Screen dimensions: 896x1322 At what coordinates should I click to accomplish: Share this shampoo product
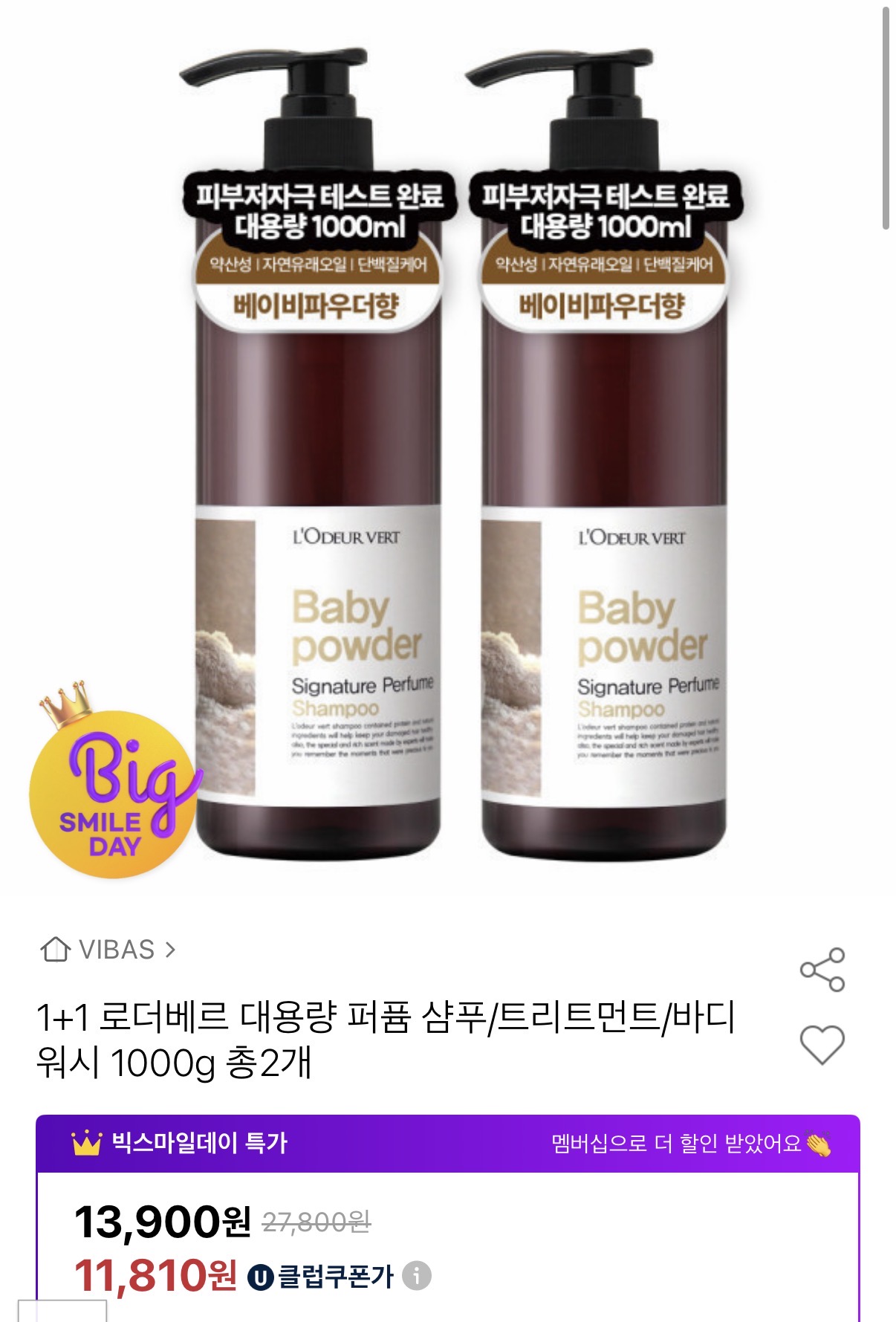[x=822, y=970]
